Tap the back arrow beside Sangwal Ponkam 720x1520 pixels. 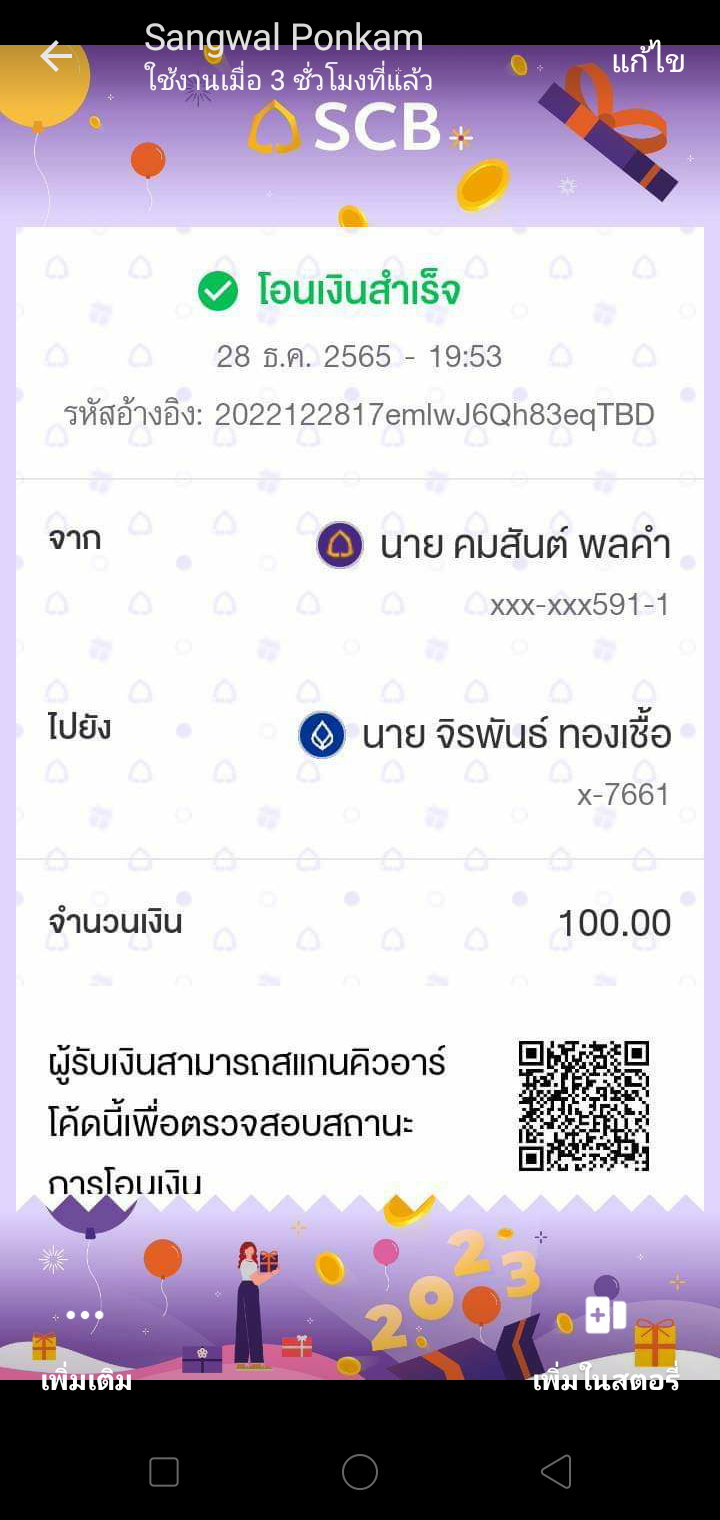(x=56, y=57)
